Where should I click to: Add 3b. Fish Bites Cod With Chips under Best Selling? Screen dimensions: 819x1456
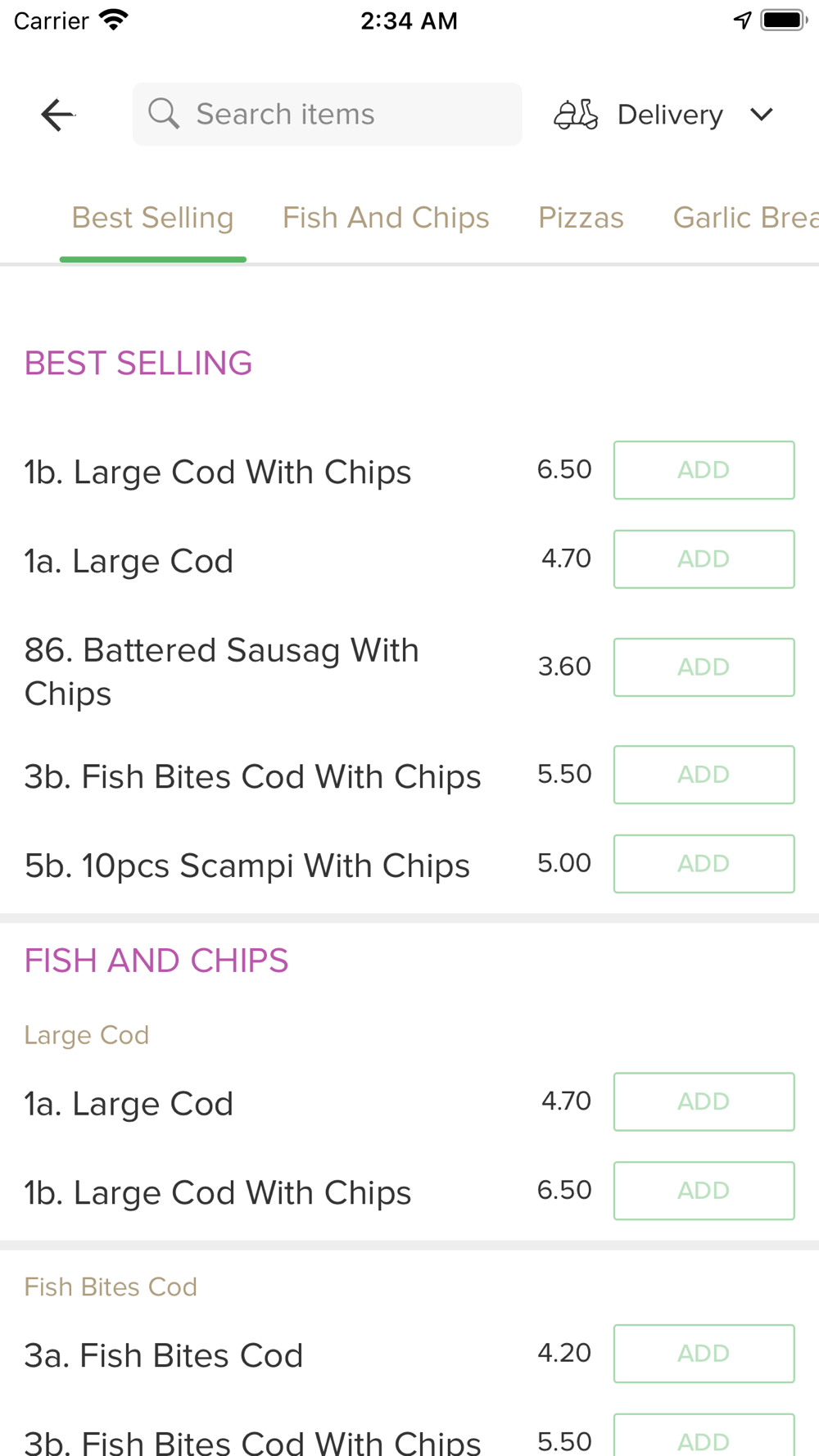click(704, 775)
